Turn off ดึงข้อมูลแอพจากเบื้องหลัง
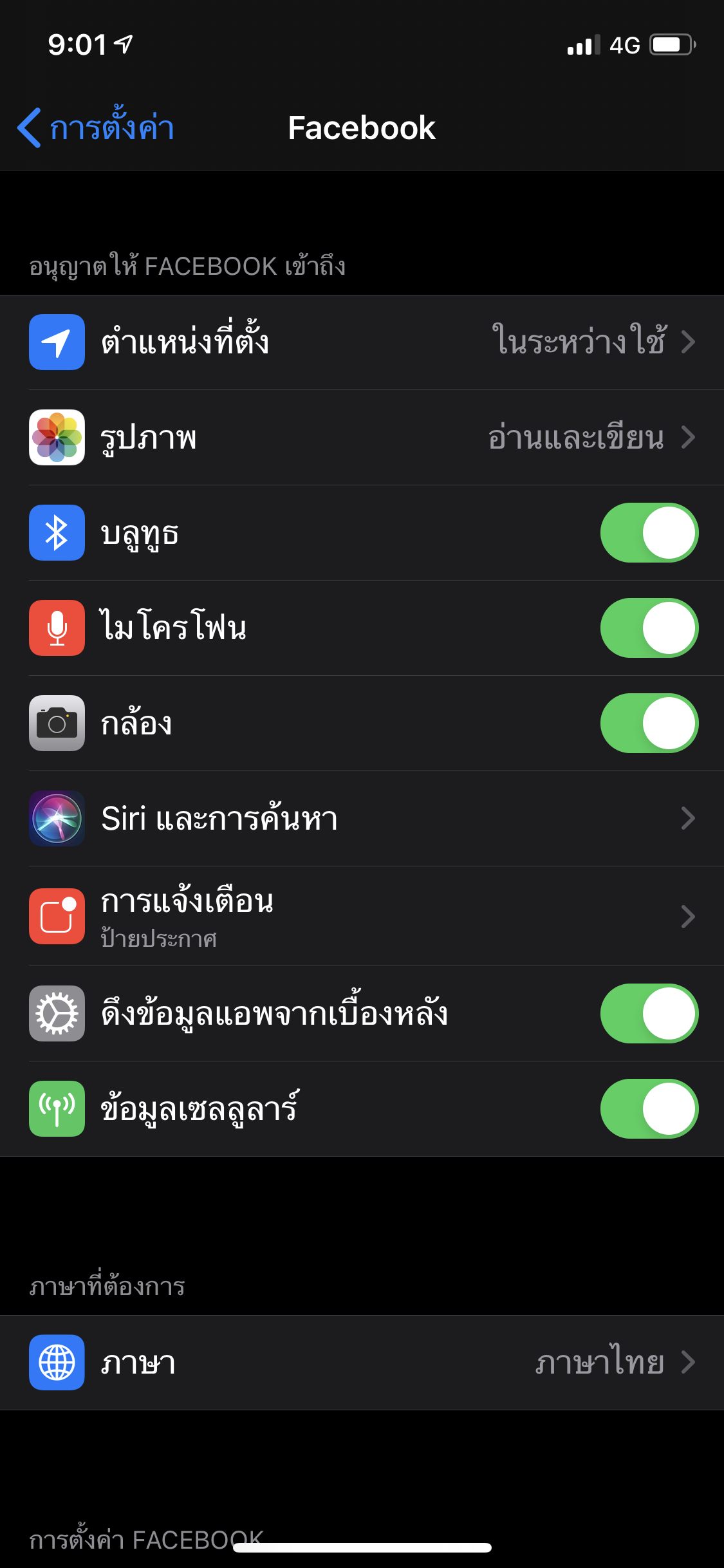Viewport: 724px width, 1568px height. click(649, 1013)
